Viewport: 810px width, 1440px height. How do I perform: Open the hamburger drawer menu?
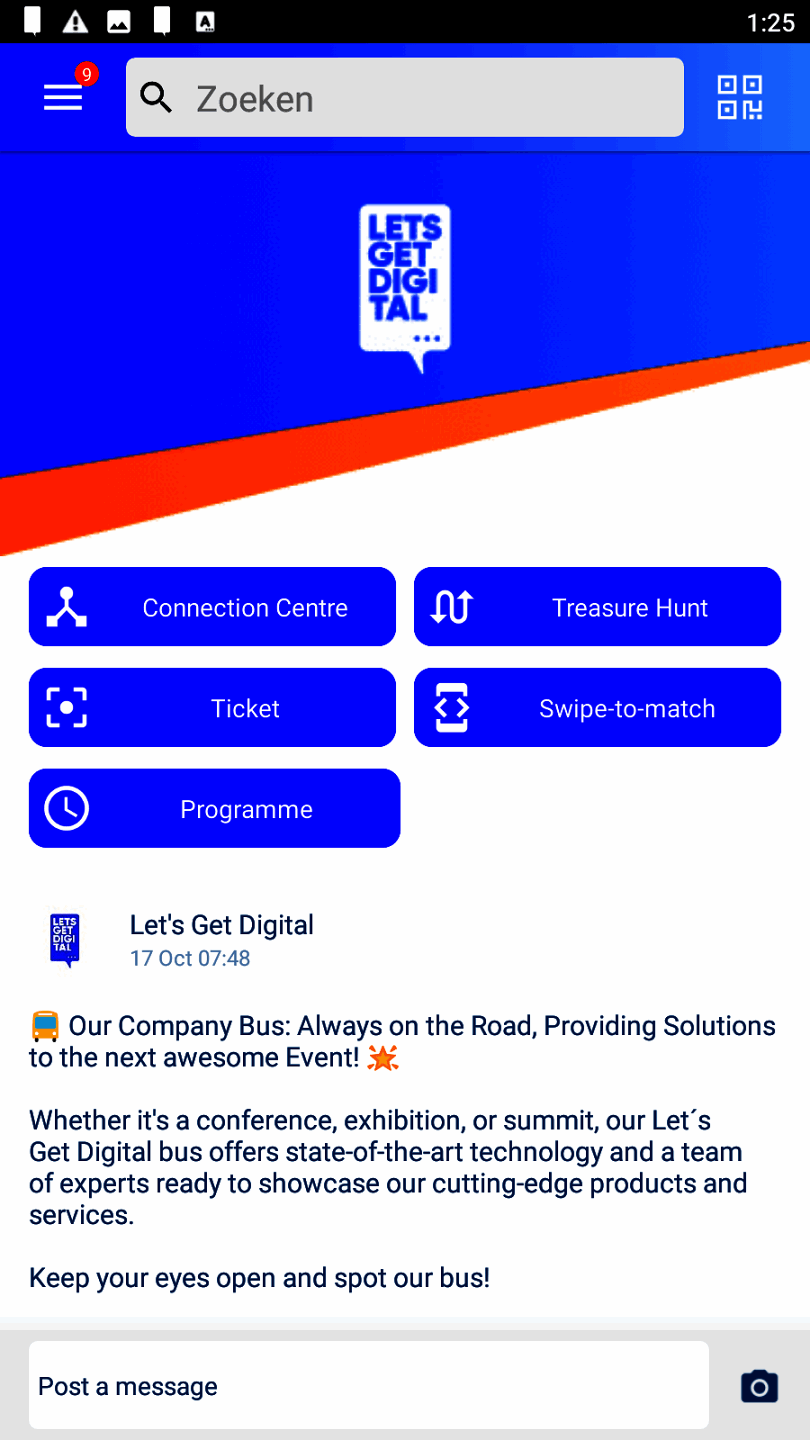[x=63, y=97]
